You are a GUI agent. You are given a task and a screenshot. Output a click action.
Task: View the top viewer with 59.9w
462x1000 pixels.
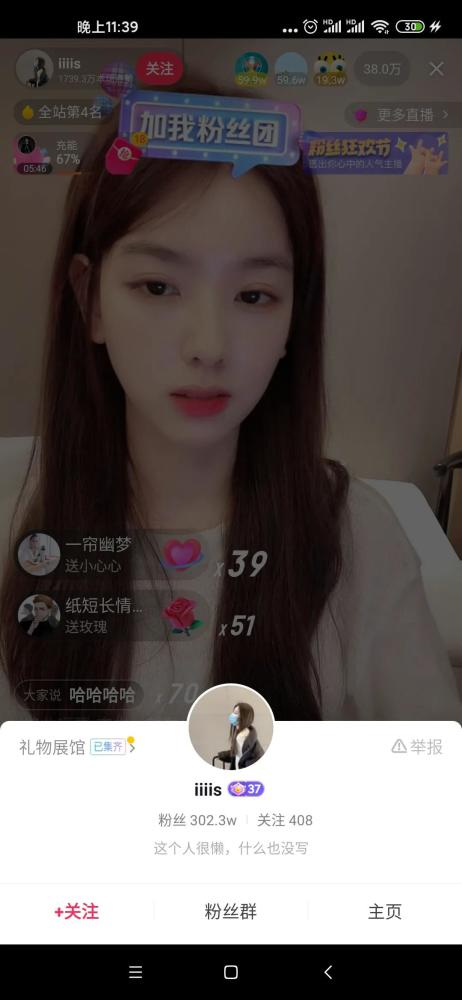[x=251, y=69]
